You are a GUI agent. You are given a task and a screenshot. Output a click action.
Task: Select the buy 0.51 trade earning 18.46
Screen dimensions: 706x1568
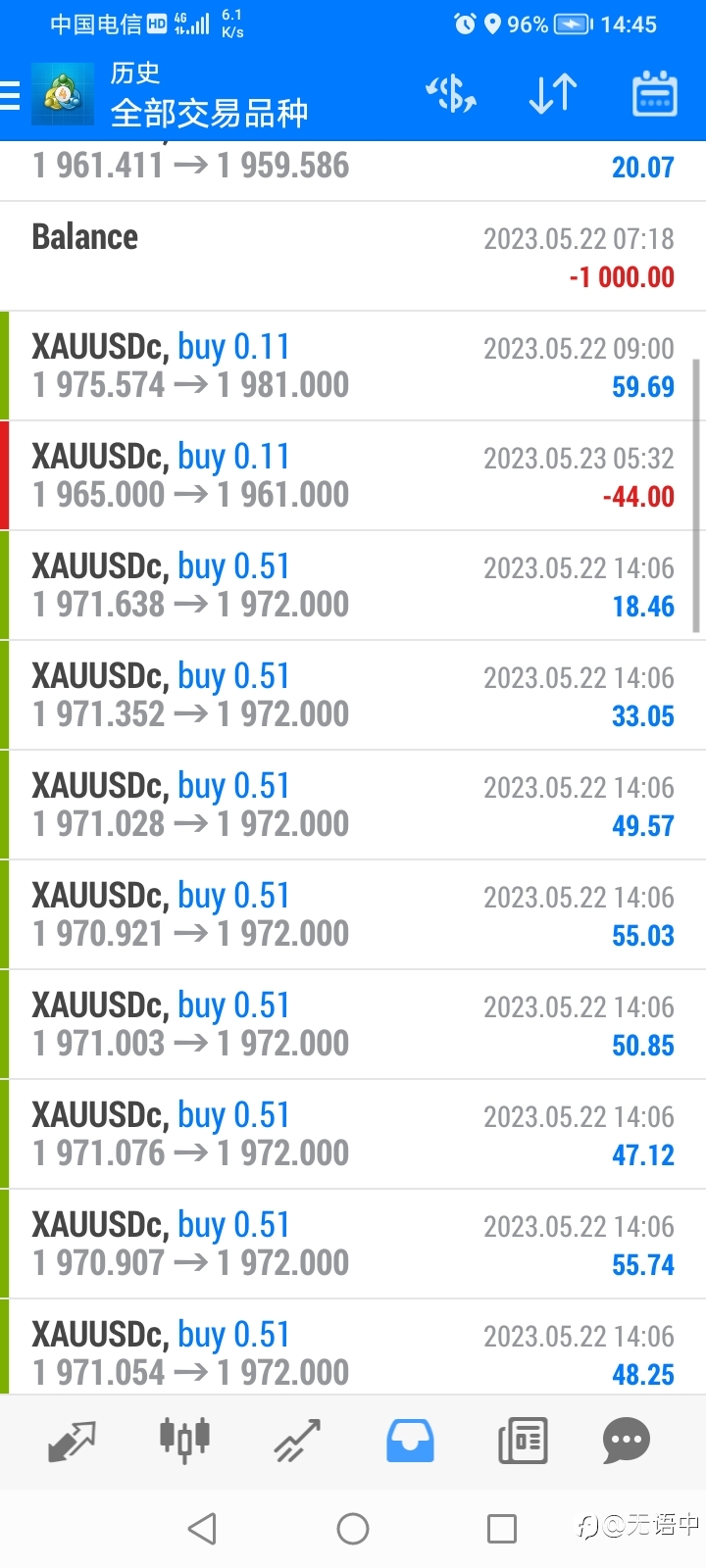[x=353, y=586]
